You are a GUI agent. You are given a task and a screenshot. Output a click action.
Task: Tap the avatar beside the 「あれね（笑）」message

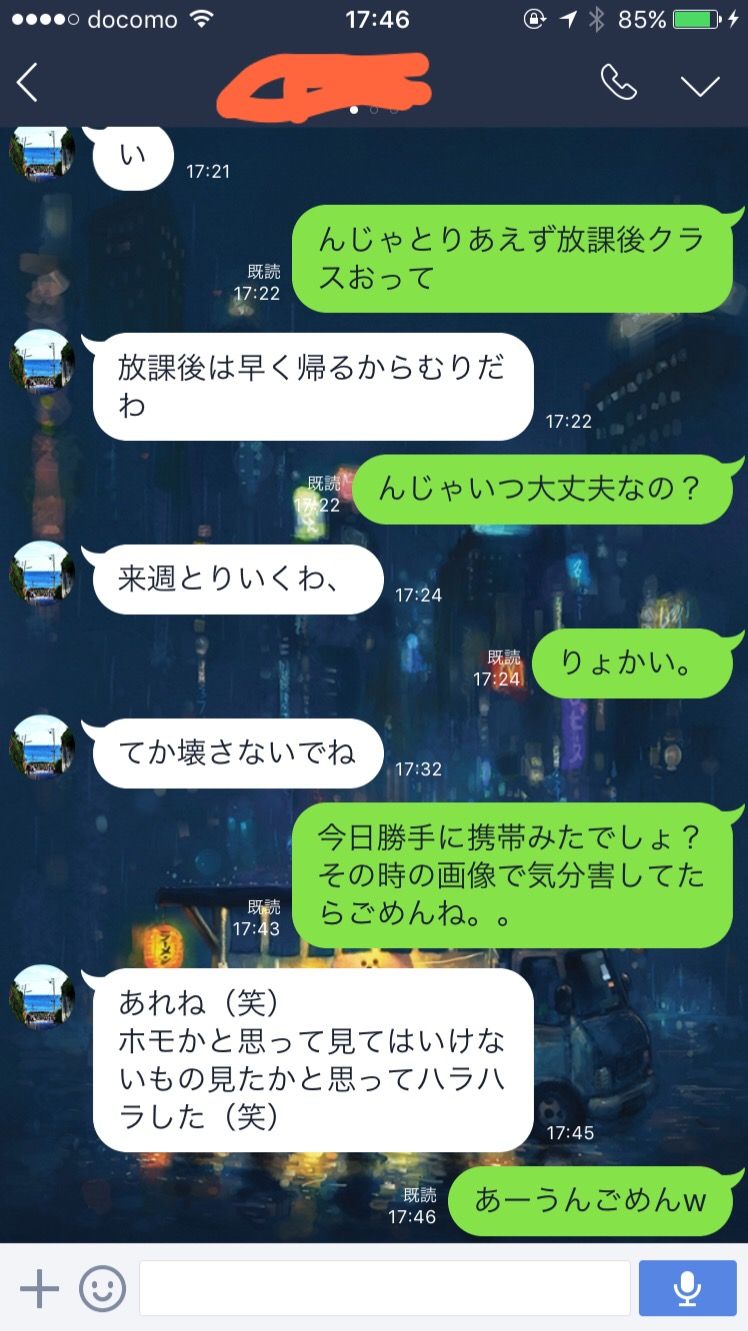[x=41, y=996]
